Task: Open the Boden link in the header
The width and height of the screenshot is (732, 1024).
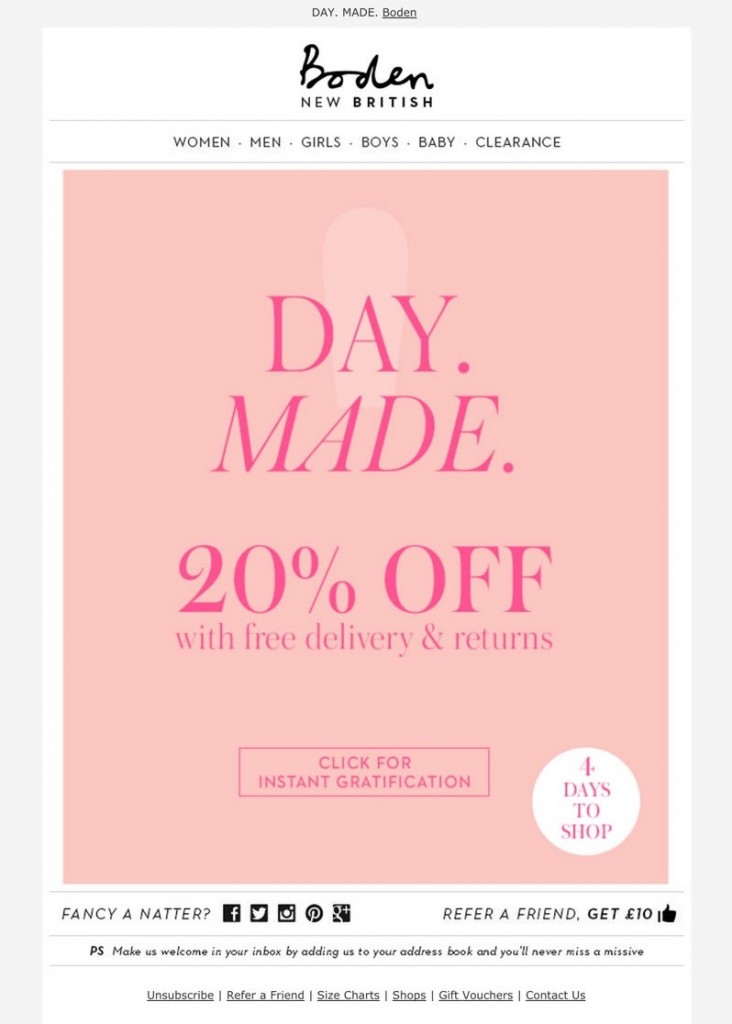Action: [x=399, y=13]
